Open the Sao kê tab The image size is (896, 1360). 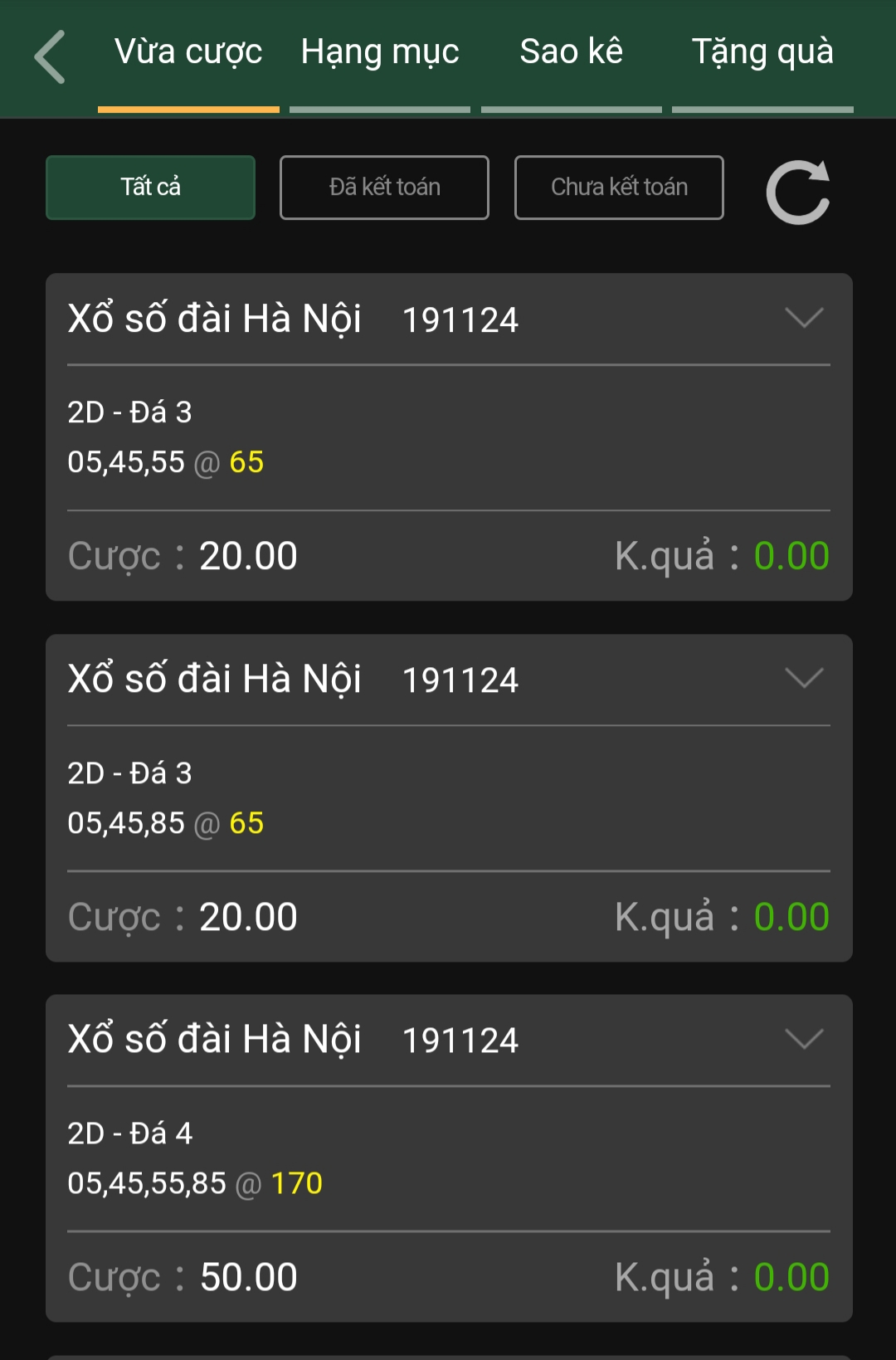571,53
